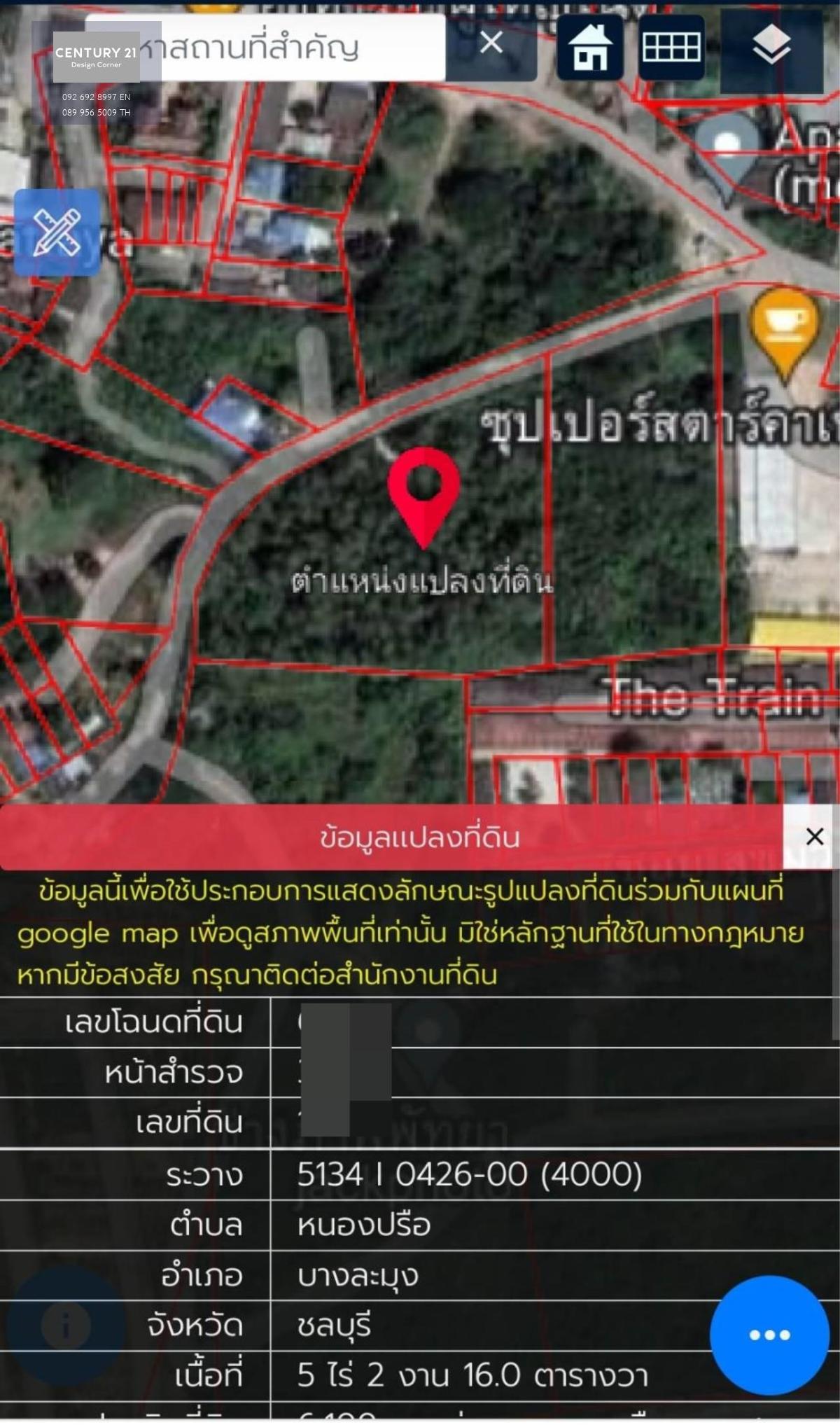Open the blue three-dot more options button

(769, 1335)
